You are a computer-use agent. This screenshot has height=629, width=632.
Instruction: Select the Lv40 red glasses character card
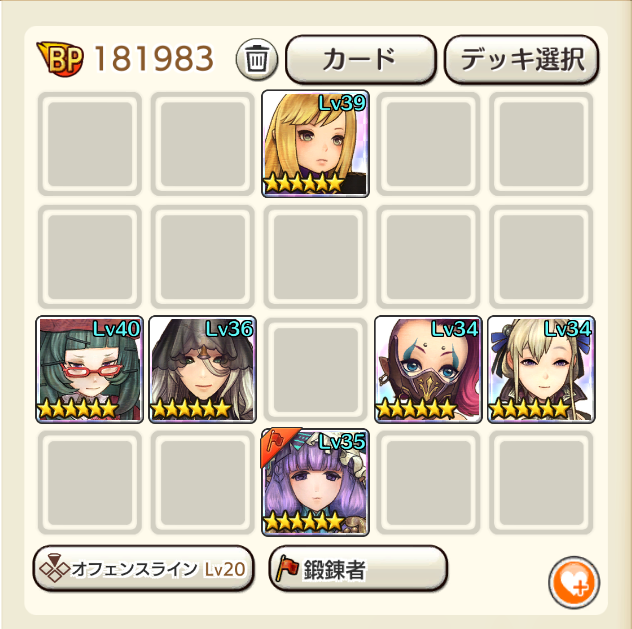tap(89, 369)
